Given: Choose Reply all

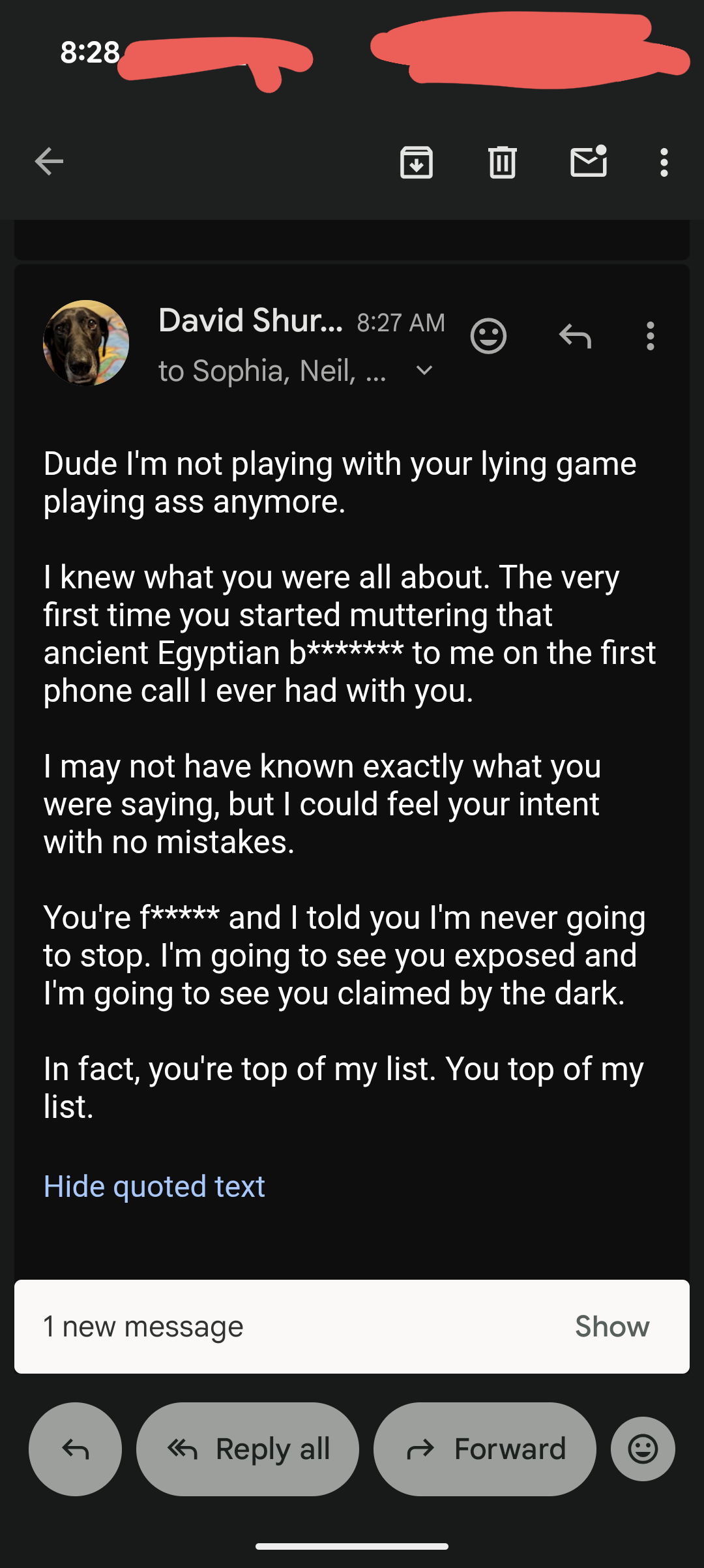Looking at the screenshot, I should [x=248, y=1449].
